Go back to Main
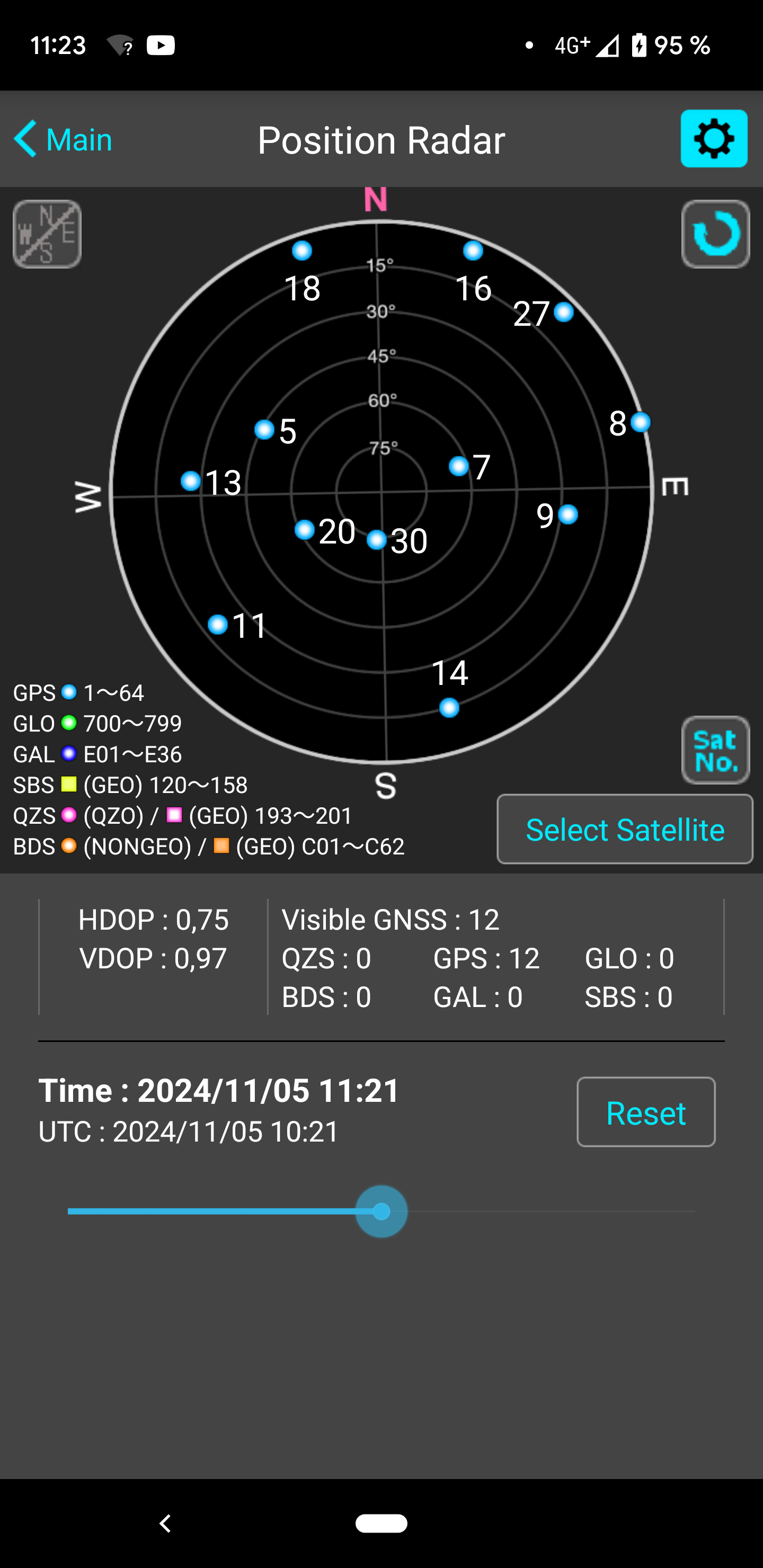Image resolution: width=763 pixels, height=1568 pixels. click(x=64, y=139)
